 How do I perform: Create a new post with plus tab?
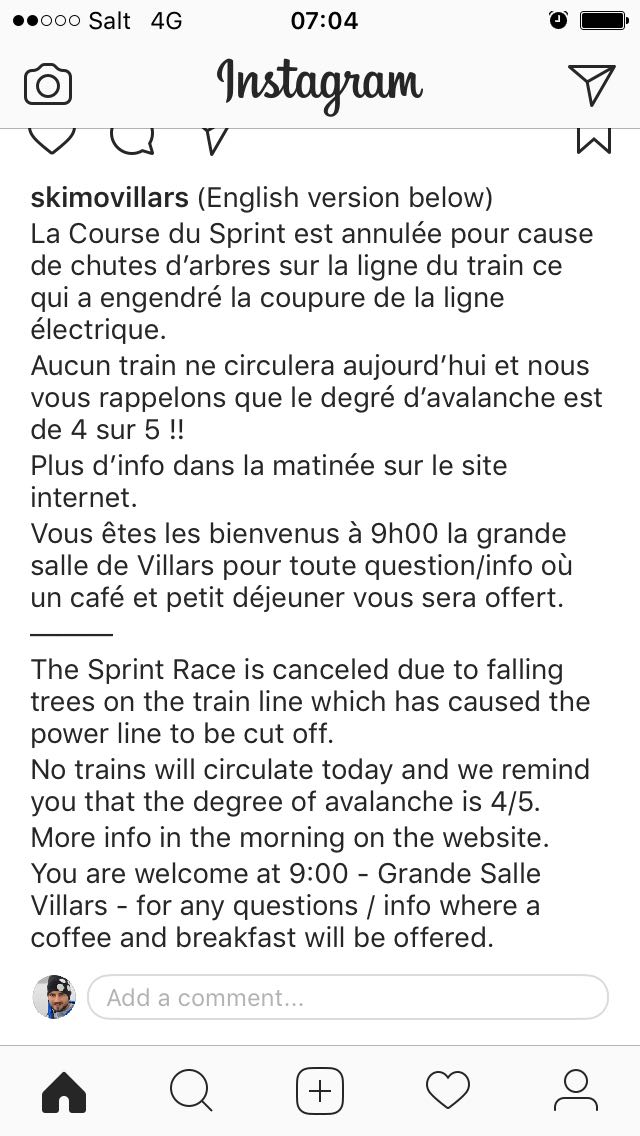tap(320, 1090)
